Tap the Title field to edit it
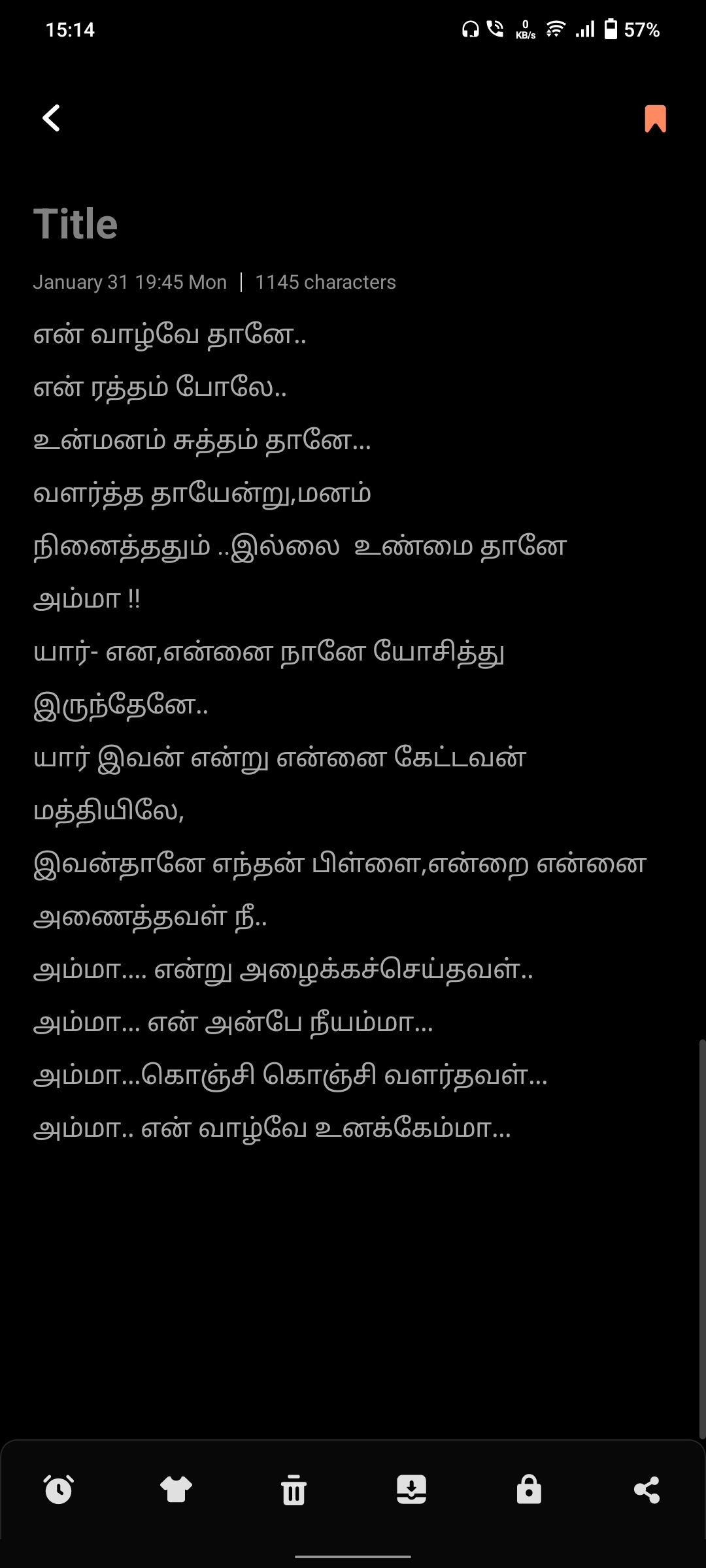 point(76,224)
